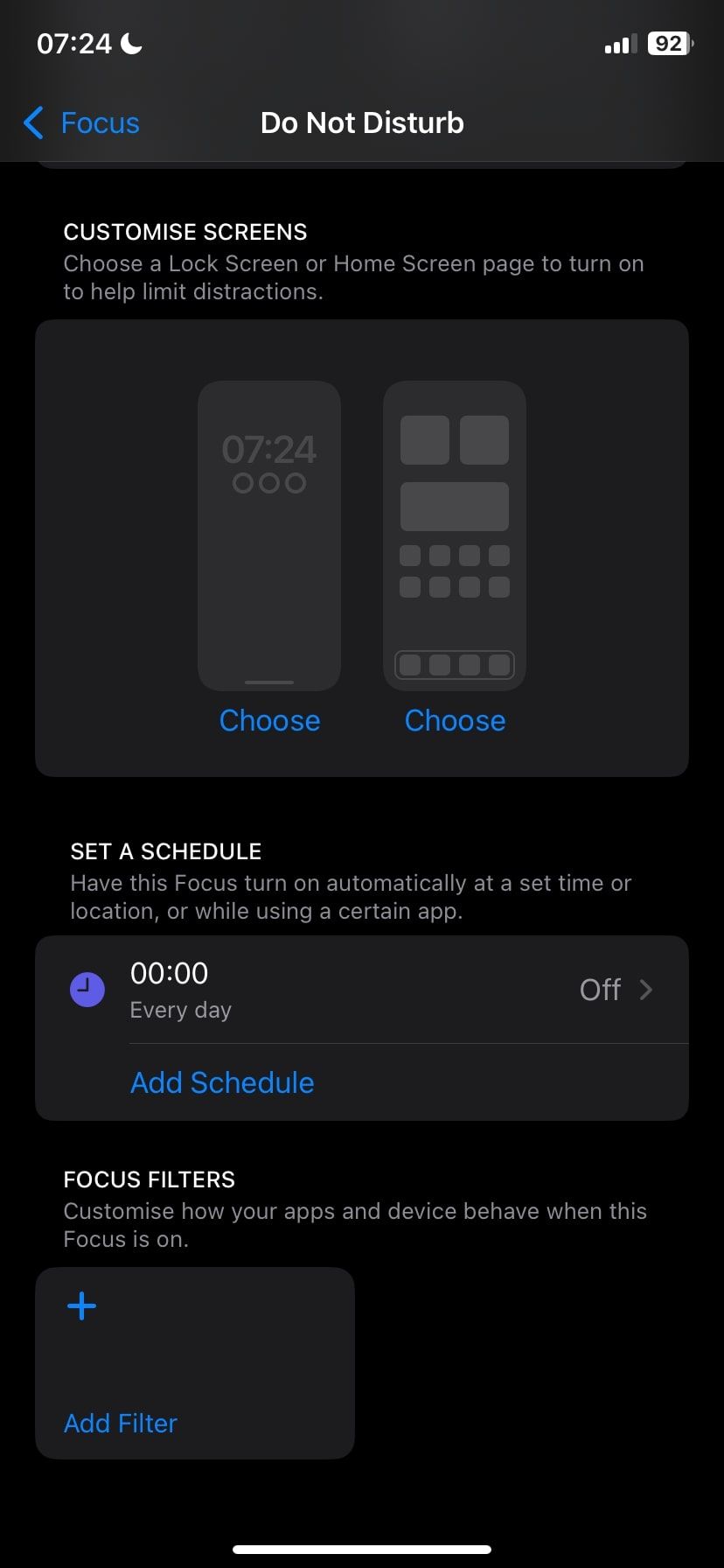Open the 00:00 schedule row
724x1568 pixels.
pos(350,989)
